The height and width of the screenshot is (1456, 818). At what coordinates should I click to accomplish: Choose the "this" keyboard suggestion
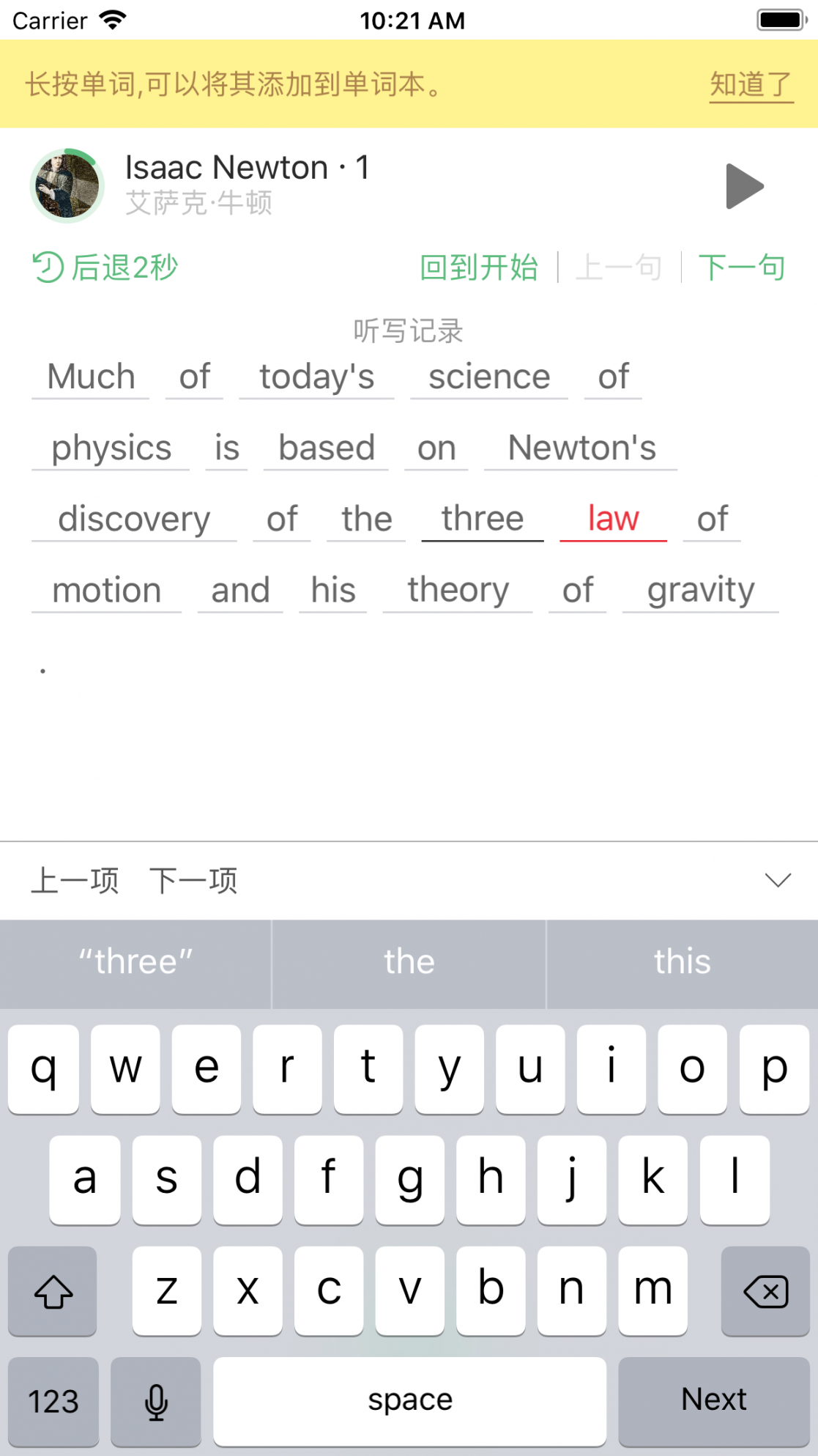pyautogui.click(x=682, y=962)
